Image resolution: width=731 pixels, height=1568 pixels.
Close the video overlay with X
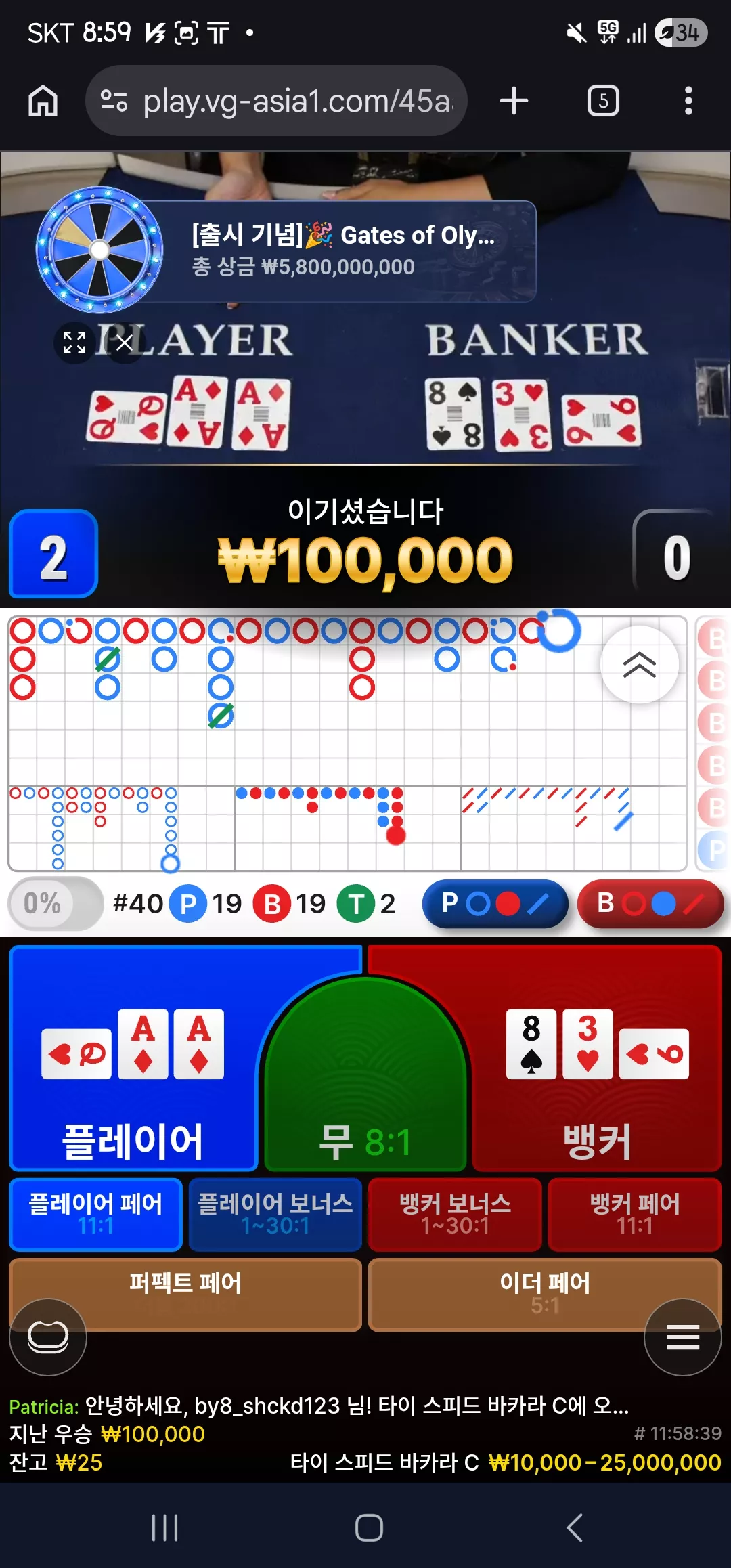point(125,343)
